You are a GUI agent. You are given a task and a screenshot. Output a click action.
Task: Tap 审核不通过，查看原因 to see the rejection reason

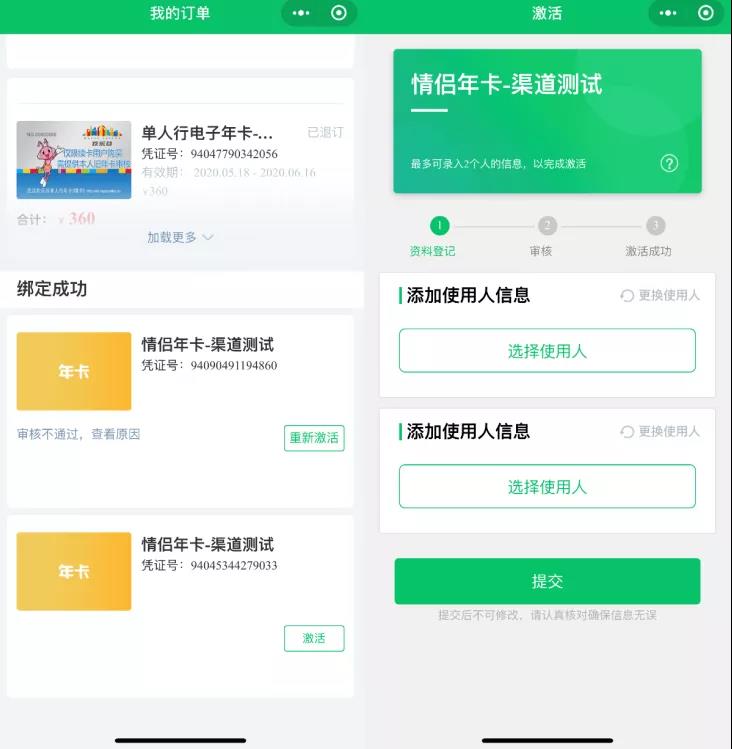pyautogui.click(x=79, y=434)
